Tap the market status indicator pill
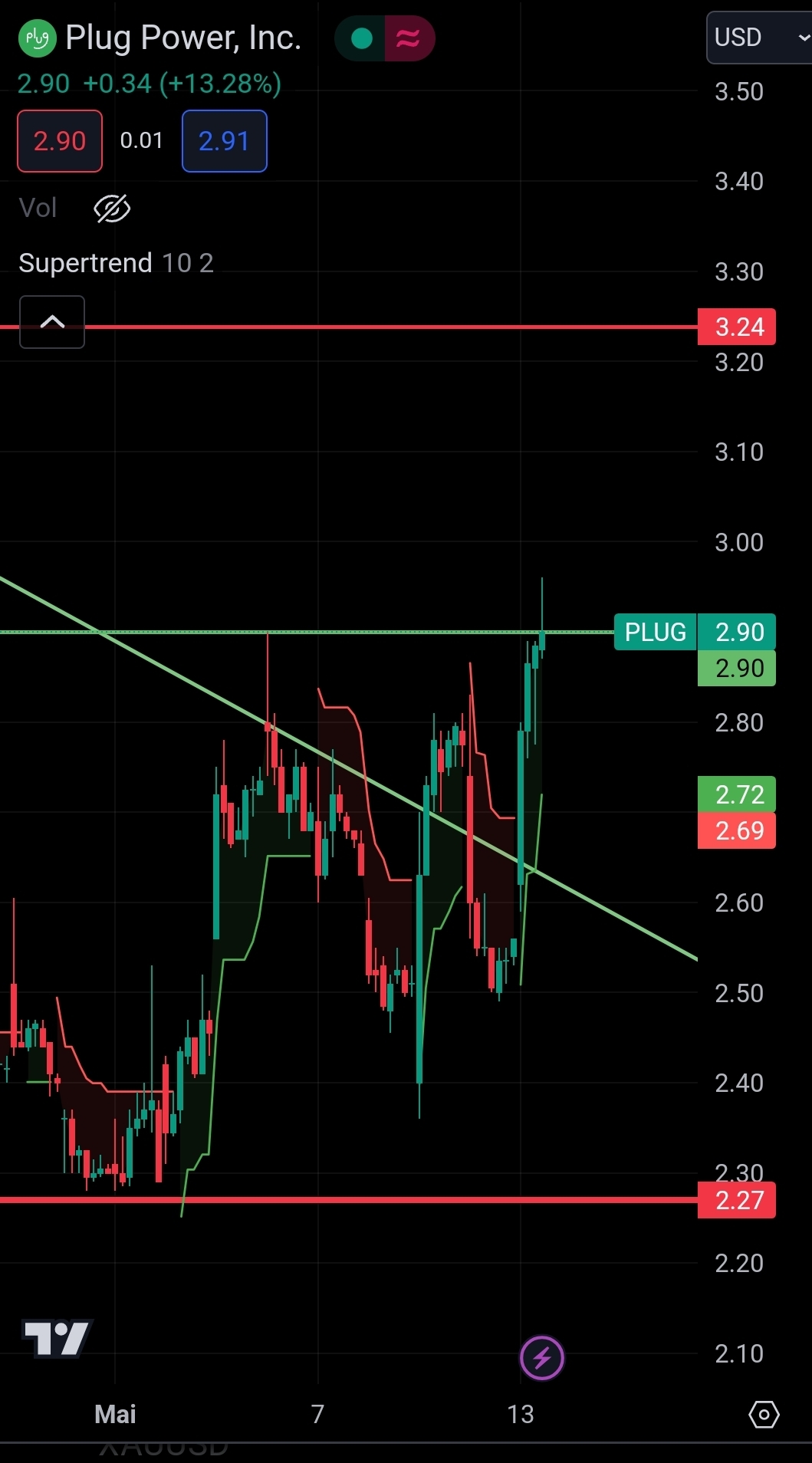Screen dimensions: 812x1463 [x=385, y=38]
